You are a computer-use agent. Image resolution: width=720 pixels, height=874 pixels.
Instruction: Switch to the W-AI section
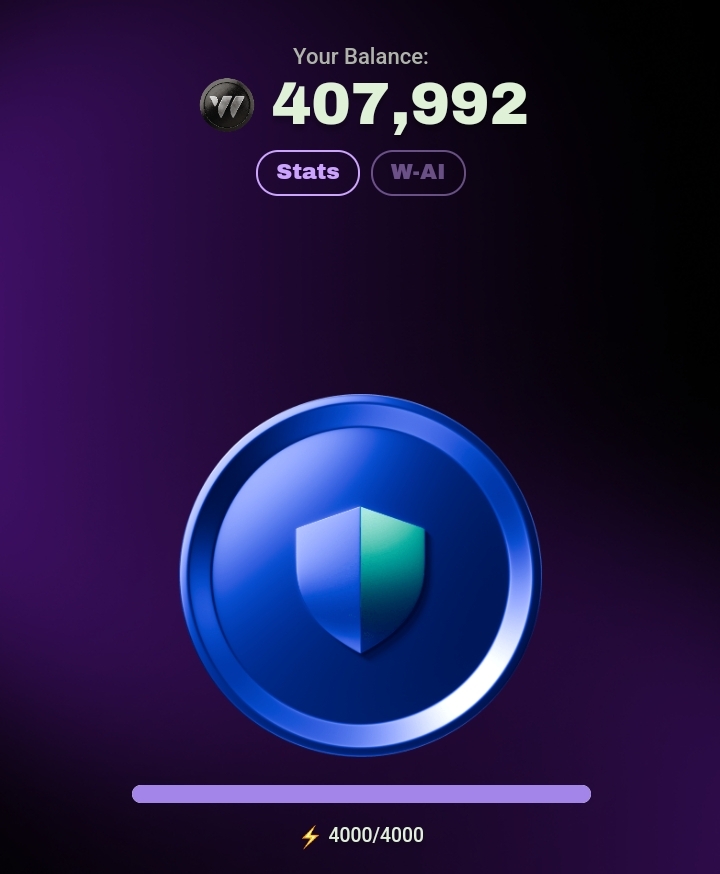point(418,172)
